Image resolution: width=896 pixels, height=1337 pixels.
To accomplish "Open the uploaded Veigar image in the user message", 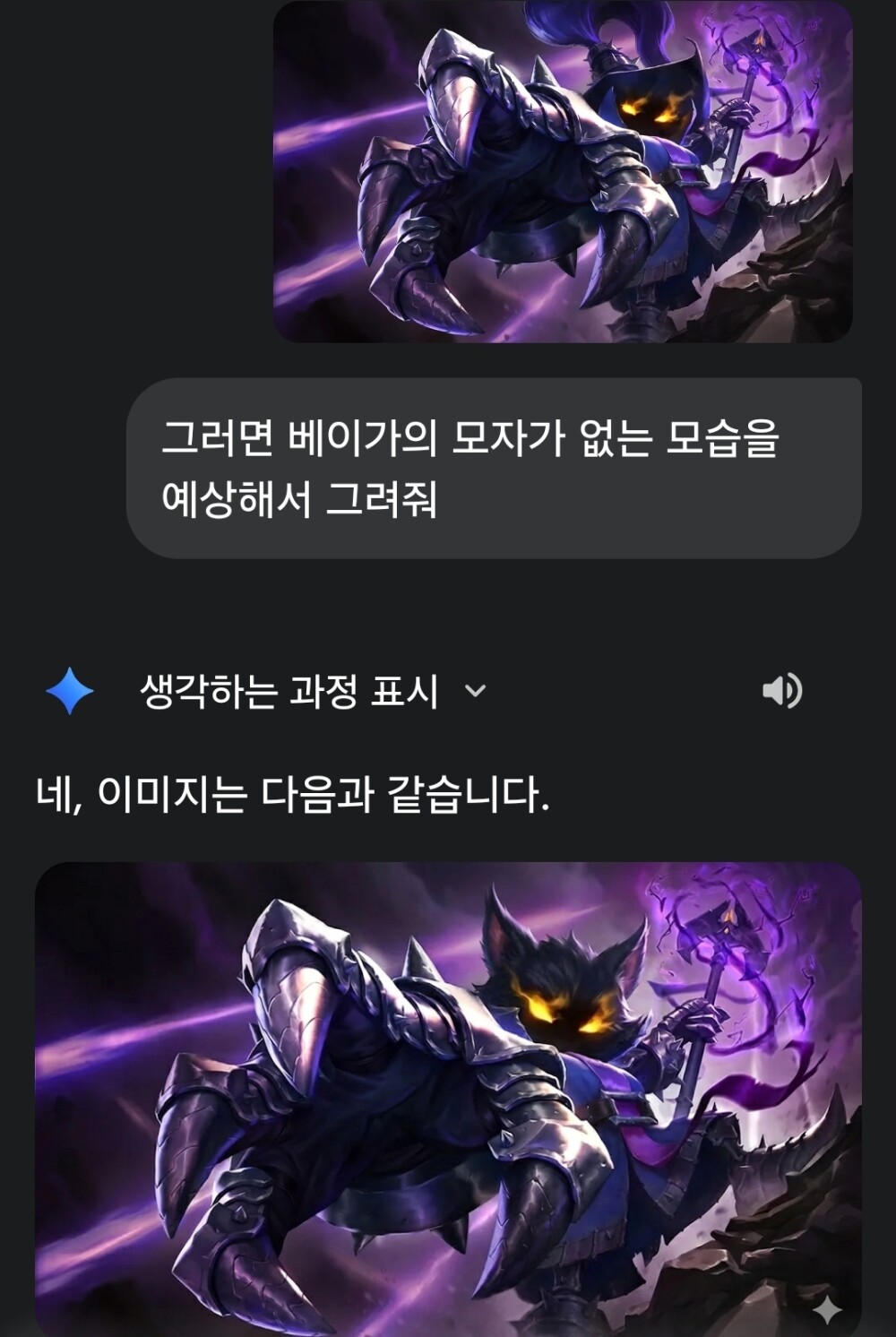I will pos(562,170).
